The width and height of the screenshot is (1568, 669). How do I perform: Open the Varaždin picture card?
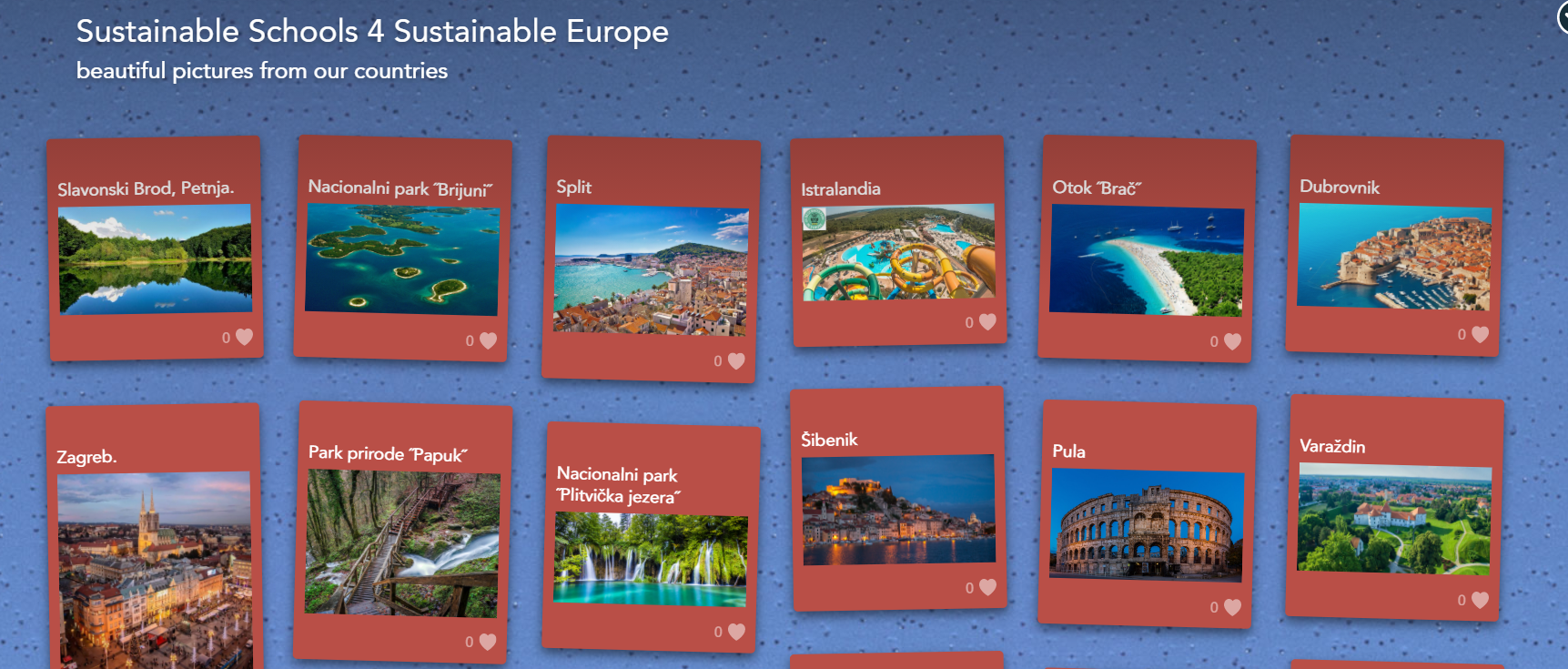click(1394, 519)
